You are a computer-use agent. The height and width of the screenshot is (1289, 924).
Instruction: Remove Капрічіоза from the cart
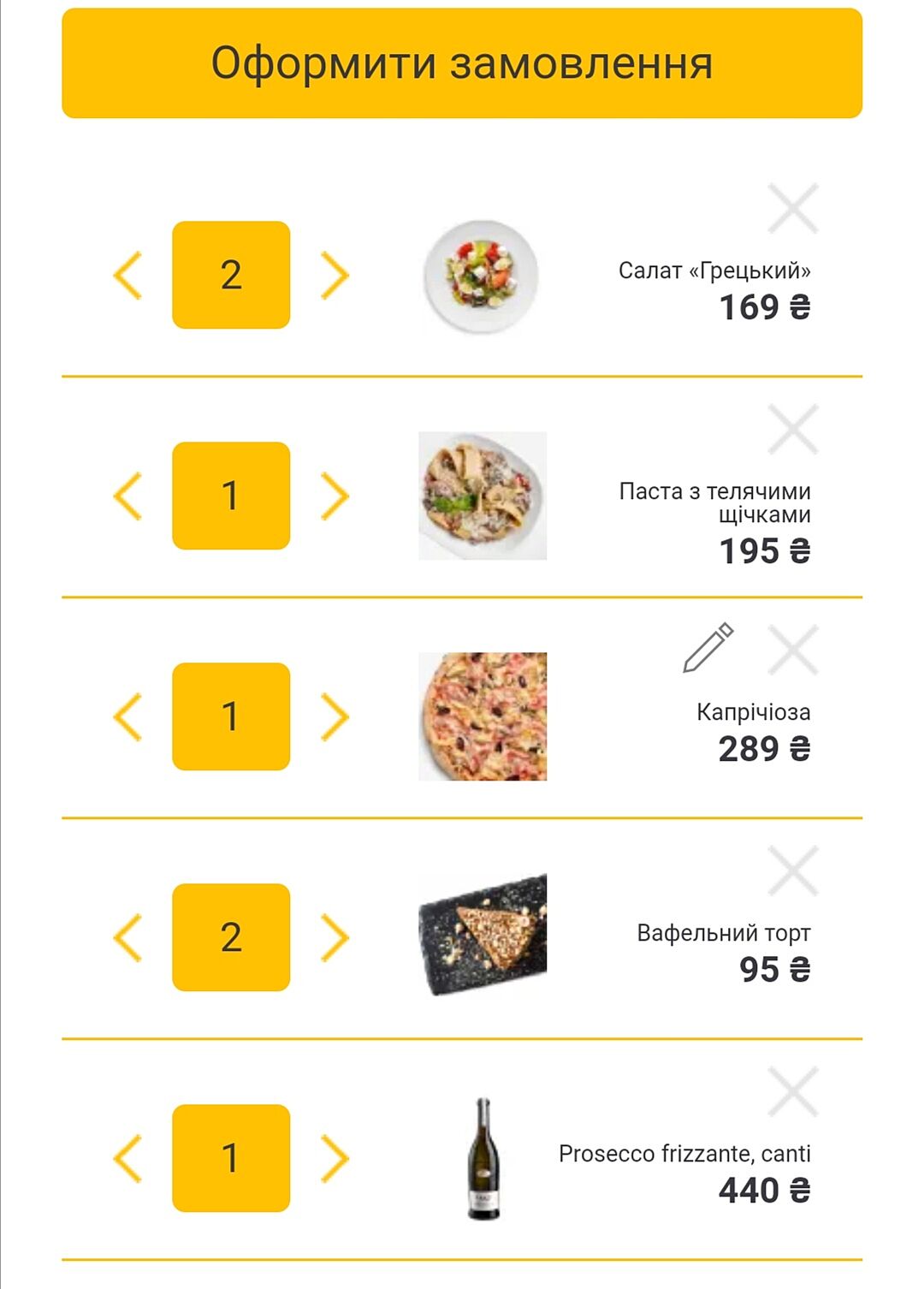coord(793,650)
